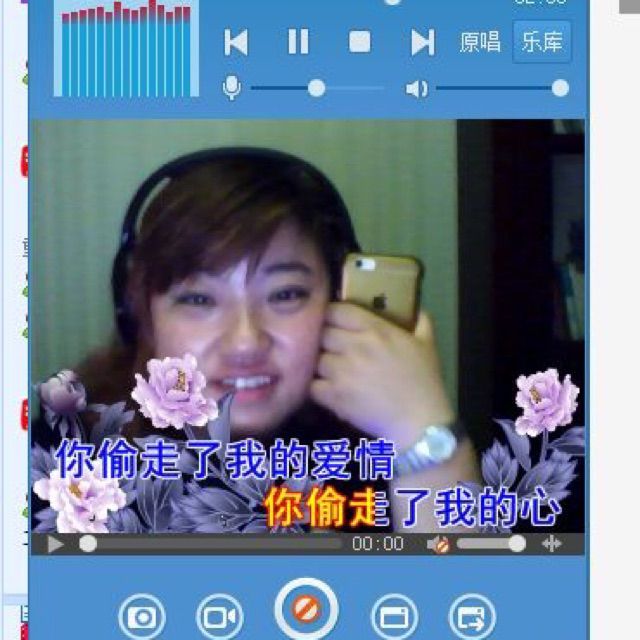Skip to the next song

[423, 42]
